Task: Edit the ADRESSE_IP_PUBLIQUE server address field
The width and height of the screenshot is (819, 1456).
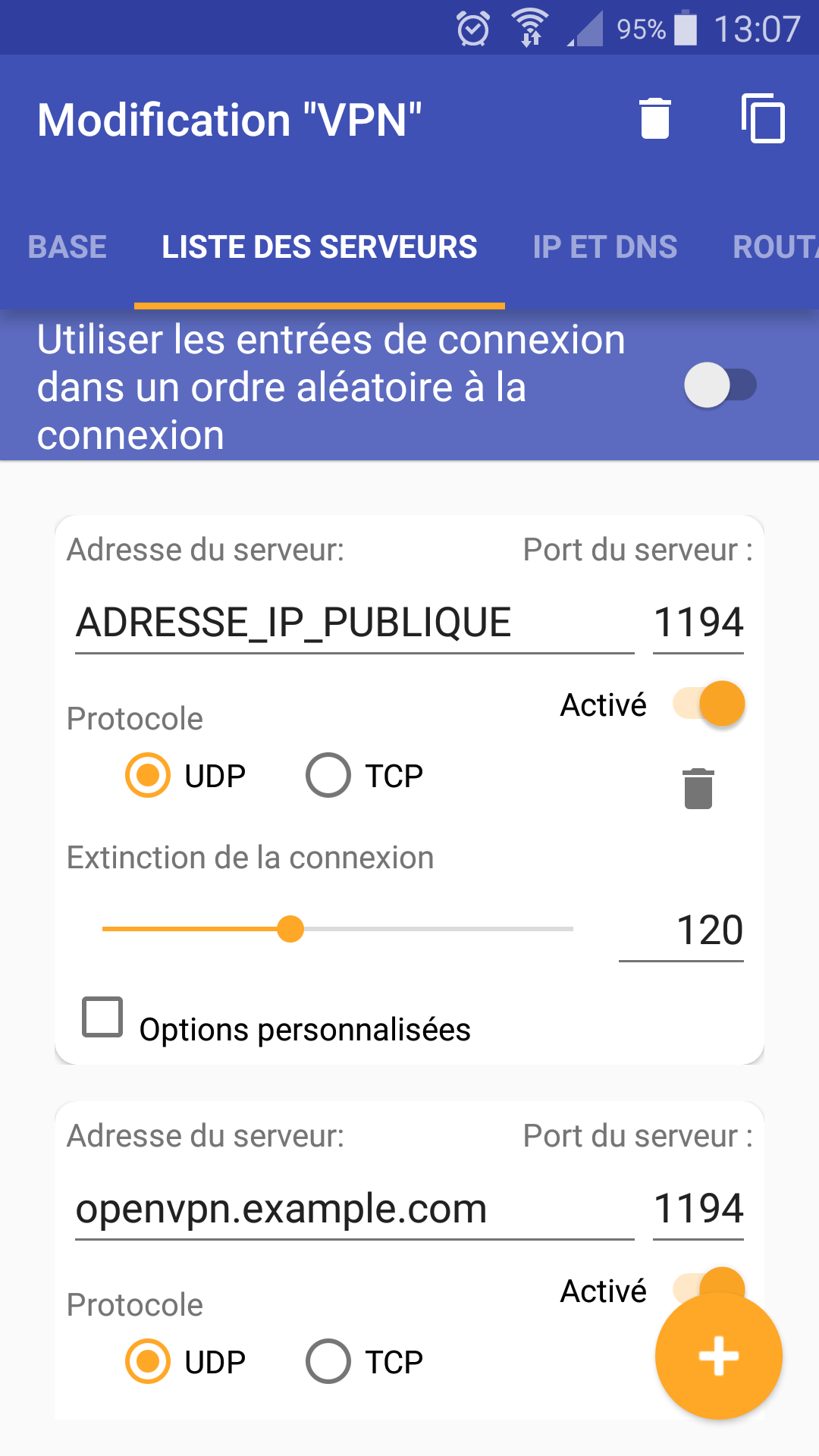Action: 354,623
